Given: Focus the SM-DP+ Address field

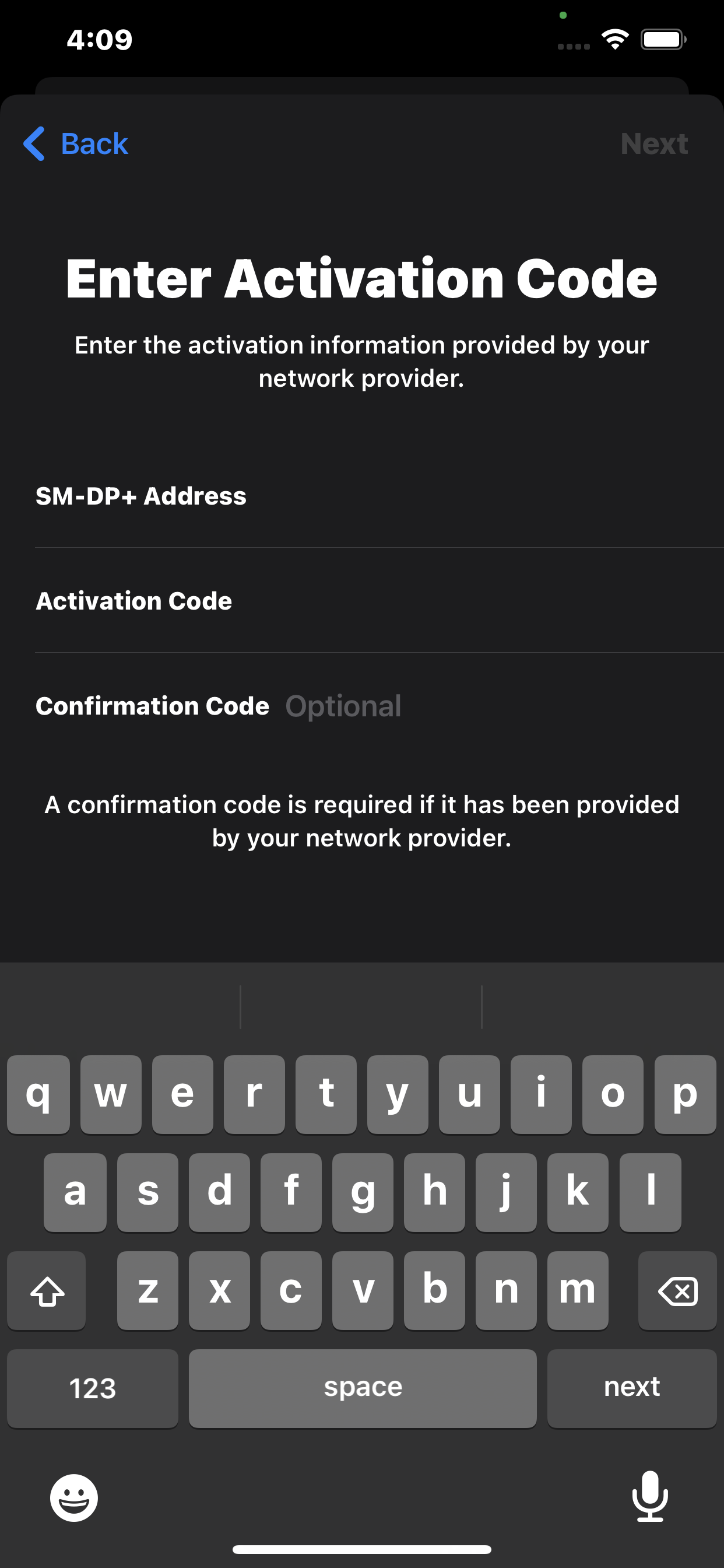Looking at the screenshot, I should [379, 496].
